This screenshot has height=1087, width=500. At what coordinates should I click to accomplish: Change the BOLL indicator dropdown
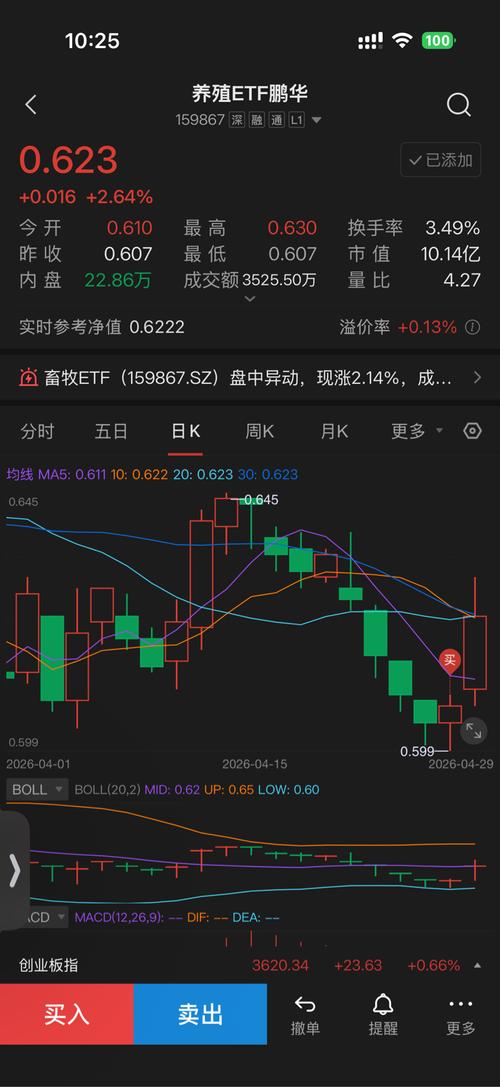(x=37, y=790)
